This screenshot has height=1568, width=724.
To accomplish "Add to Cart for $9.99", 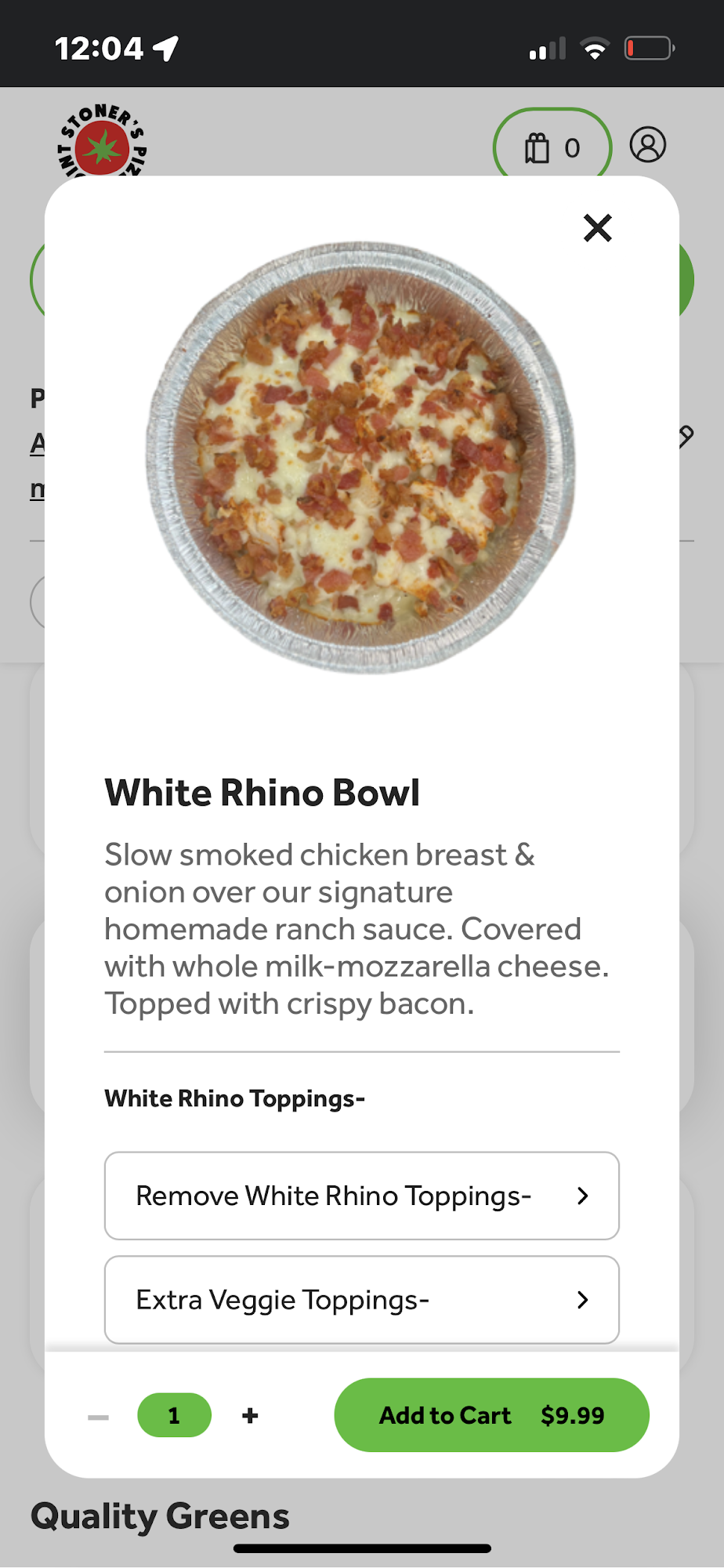I will point(491,1415).
